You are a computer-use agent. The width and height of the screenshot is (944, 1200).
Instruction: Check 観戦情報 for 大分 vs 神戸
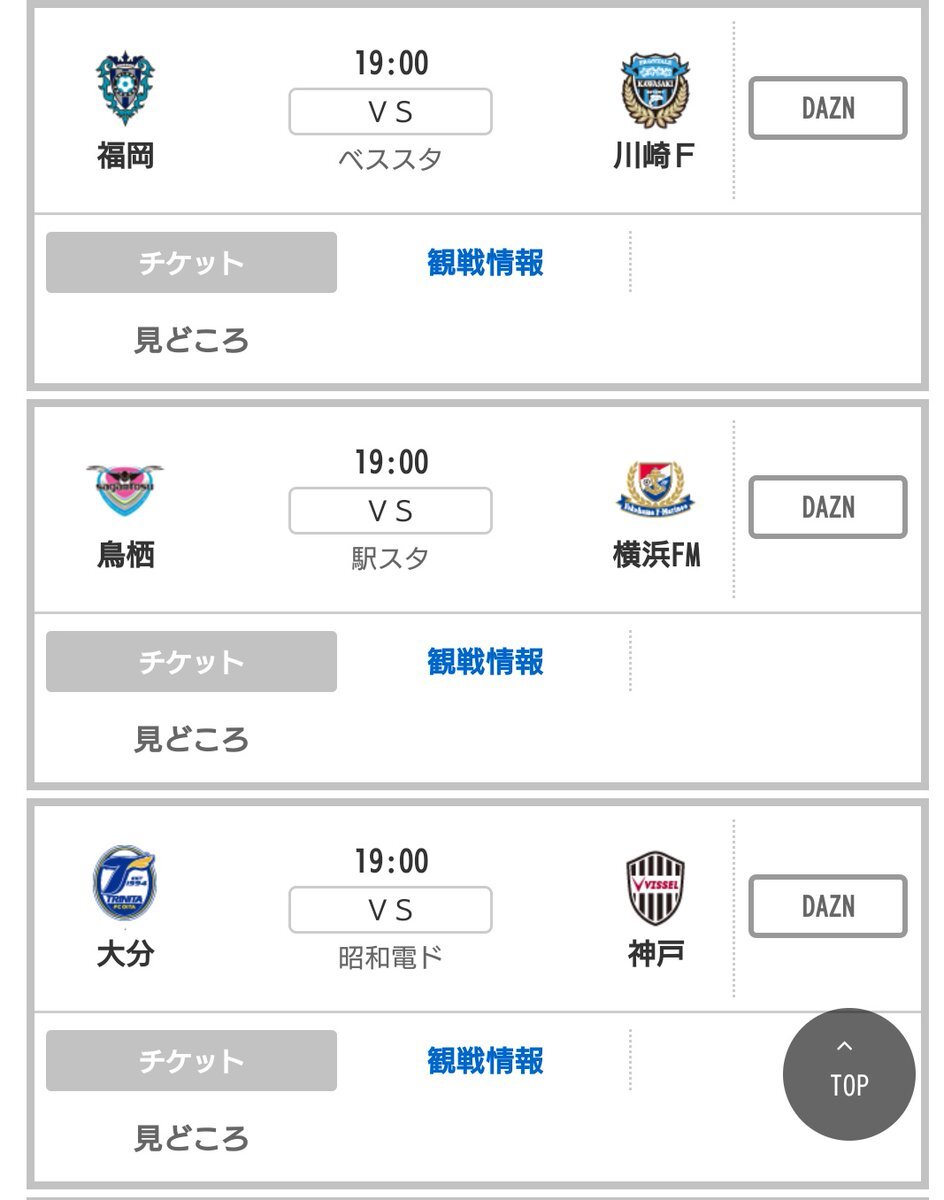[x=485, y=1061]
